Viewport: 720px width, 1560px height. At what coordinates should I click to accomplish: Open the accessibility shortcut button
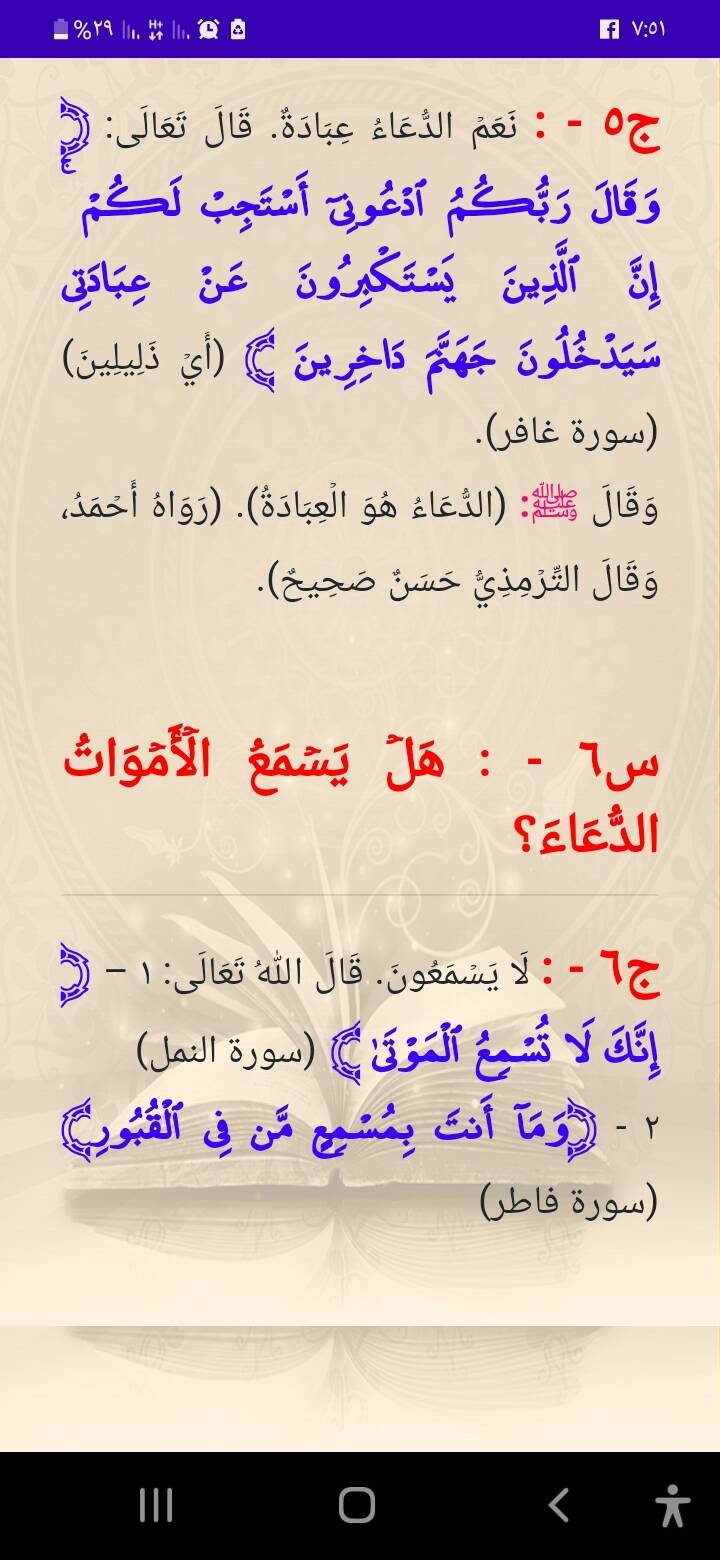[673, 1505]
